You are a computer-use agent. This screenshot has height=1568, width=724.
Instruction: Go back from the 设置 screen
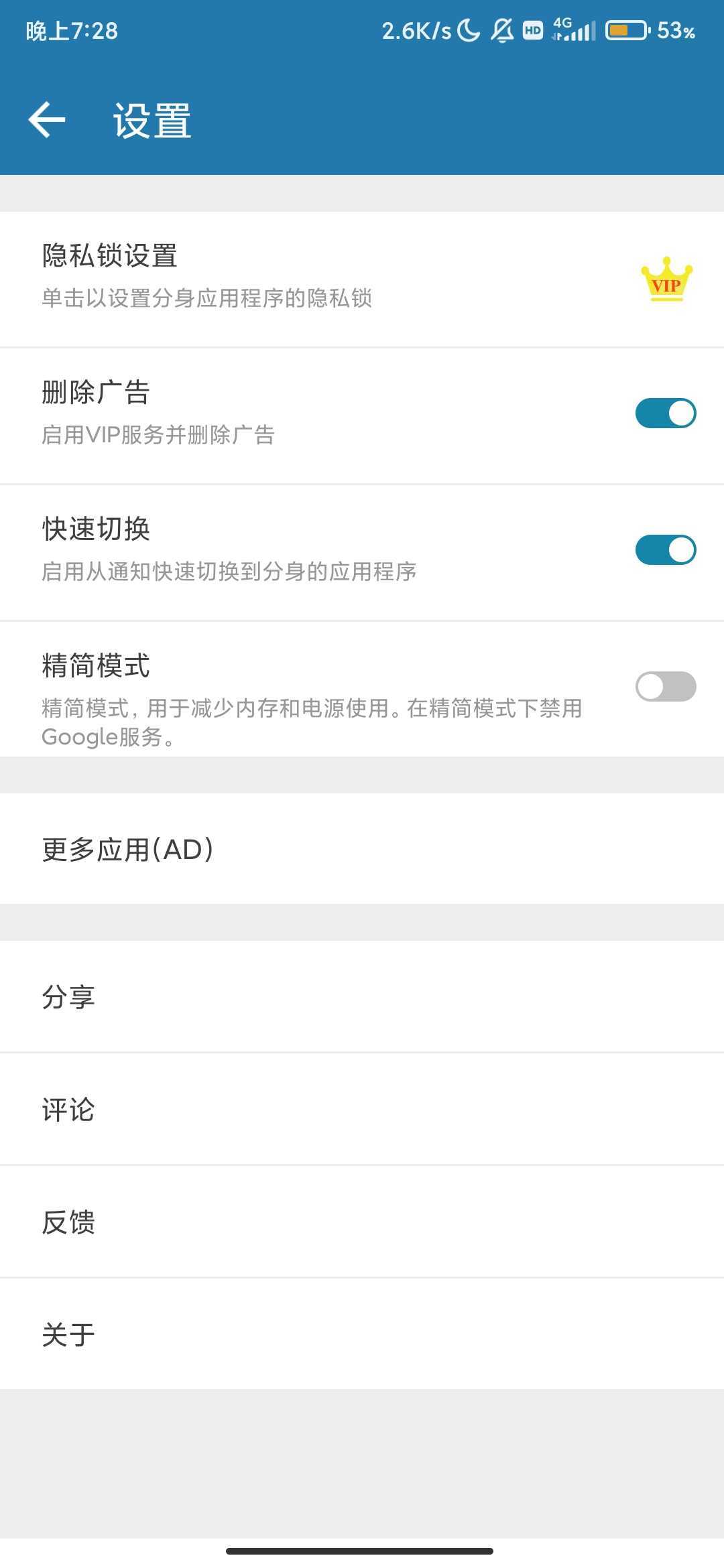point(47,121)
